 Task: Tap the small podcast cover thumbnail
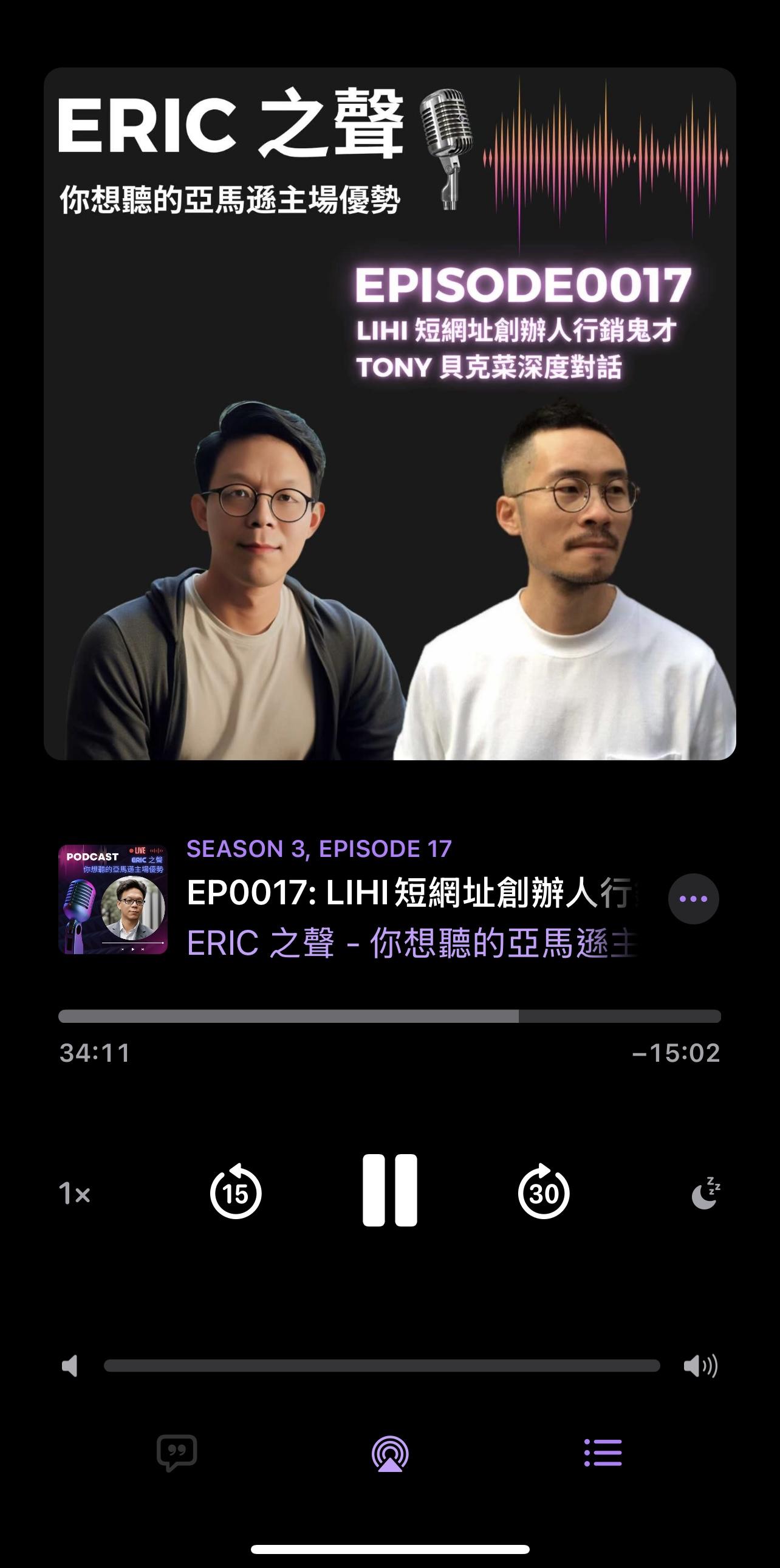[113, 899]
